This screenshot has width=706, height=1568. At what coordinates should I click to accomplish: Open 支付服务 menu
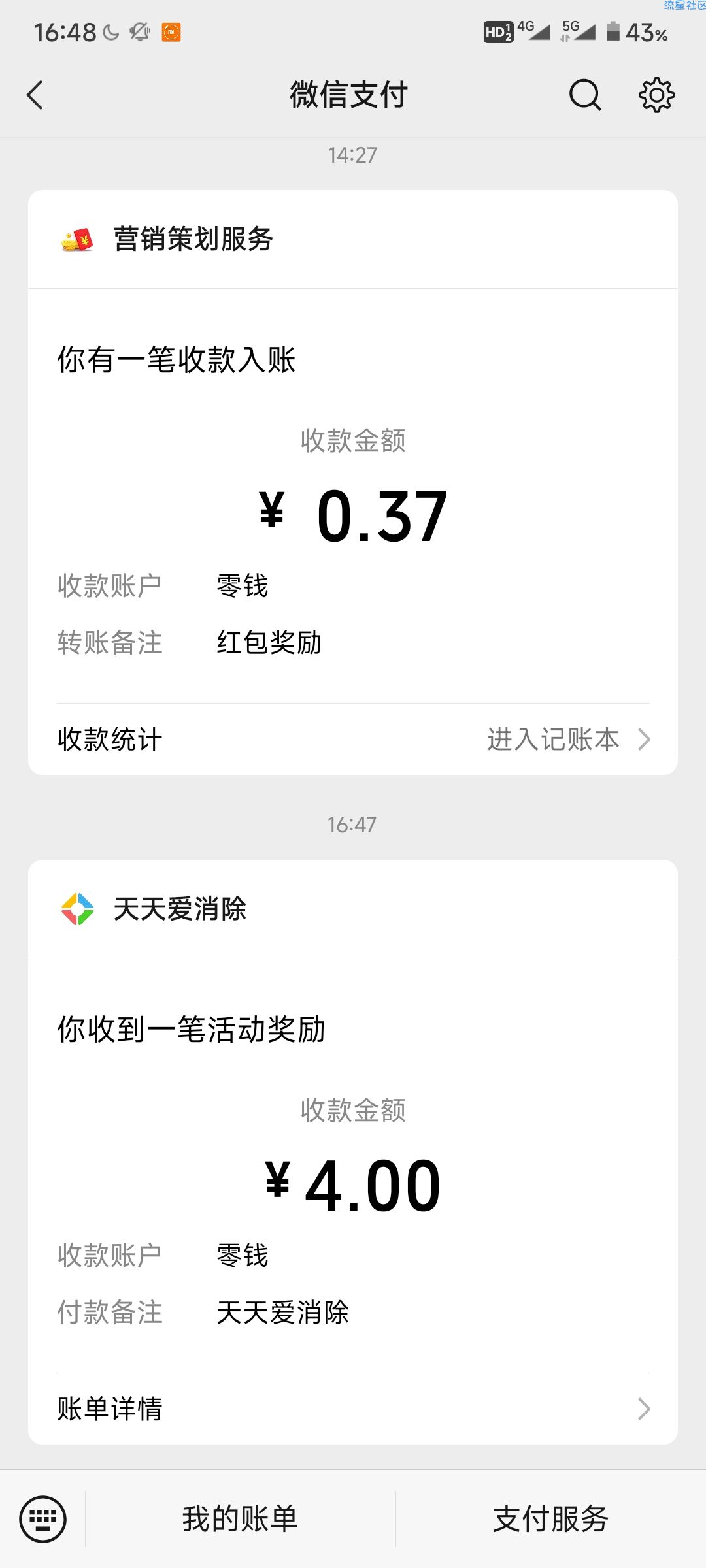tap(551, 1518)
